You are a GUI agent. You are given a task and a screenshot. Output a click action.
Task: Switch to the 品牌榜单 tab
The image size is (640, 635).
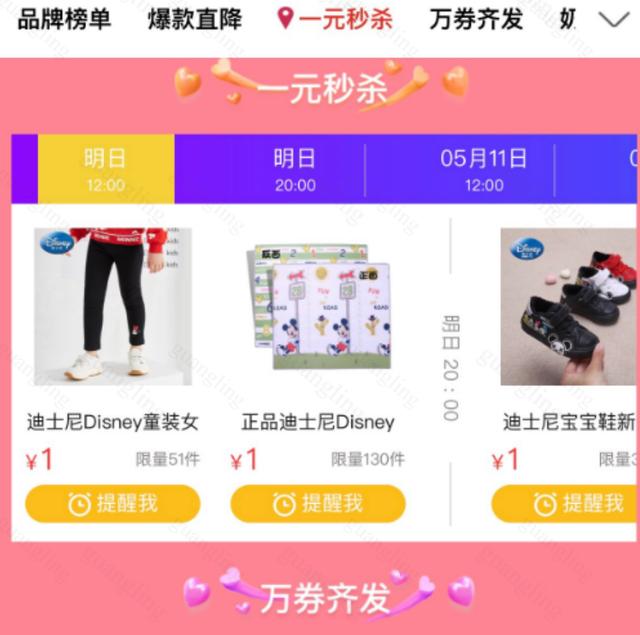point(65,19)
